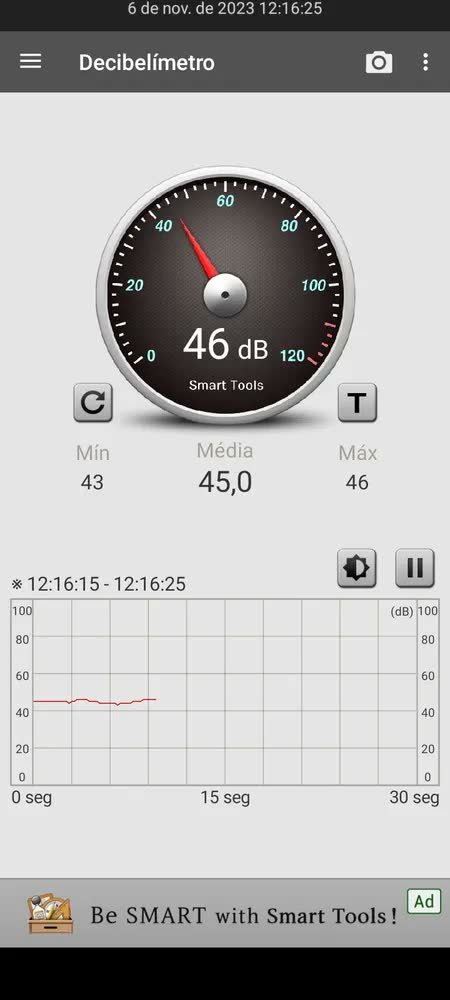Image resolution: width=450 pixels, height=1000 pixels.
Task: Open the hamburger drawer menu
Action: pyautogui.click(x=31, y=62)
